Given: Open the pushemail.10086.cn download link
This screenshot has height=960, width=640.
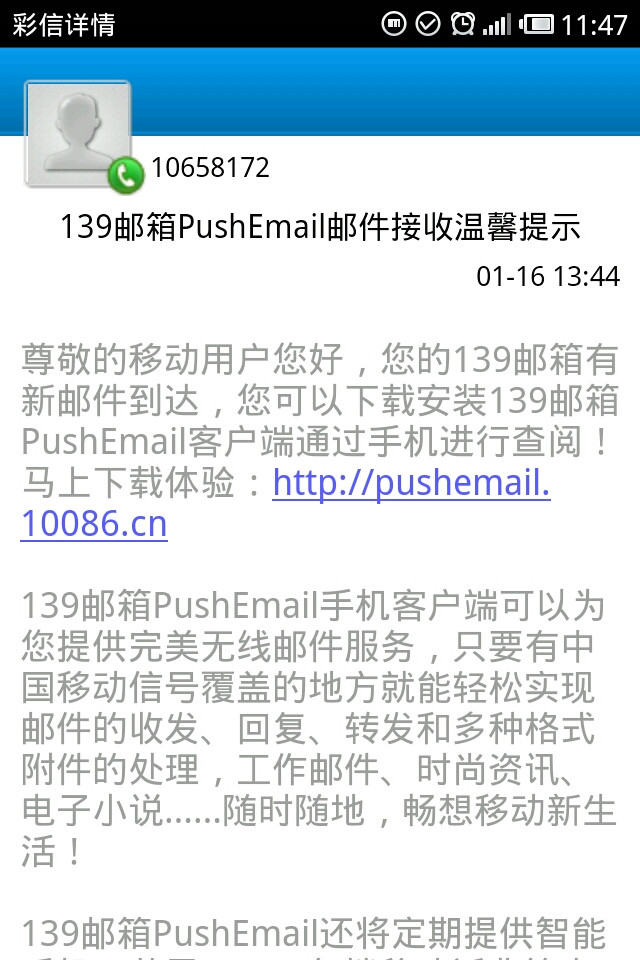Looking at the screenshot, I should [410, 485].
